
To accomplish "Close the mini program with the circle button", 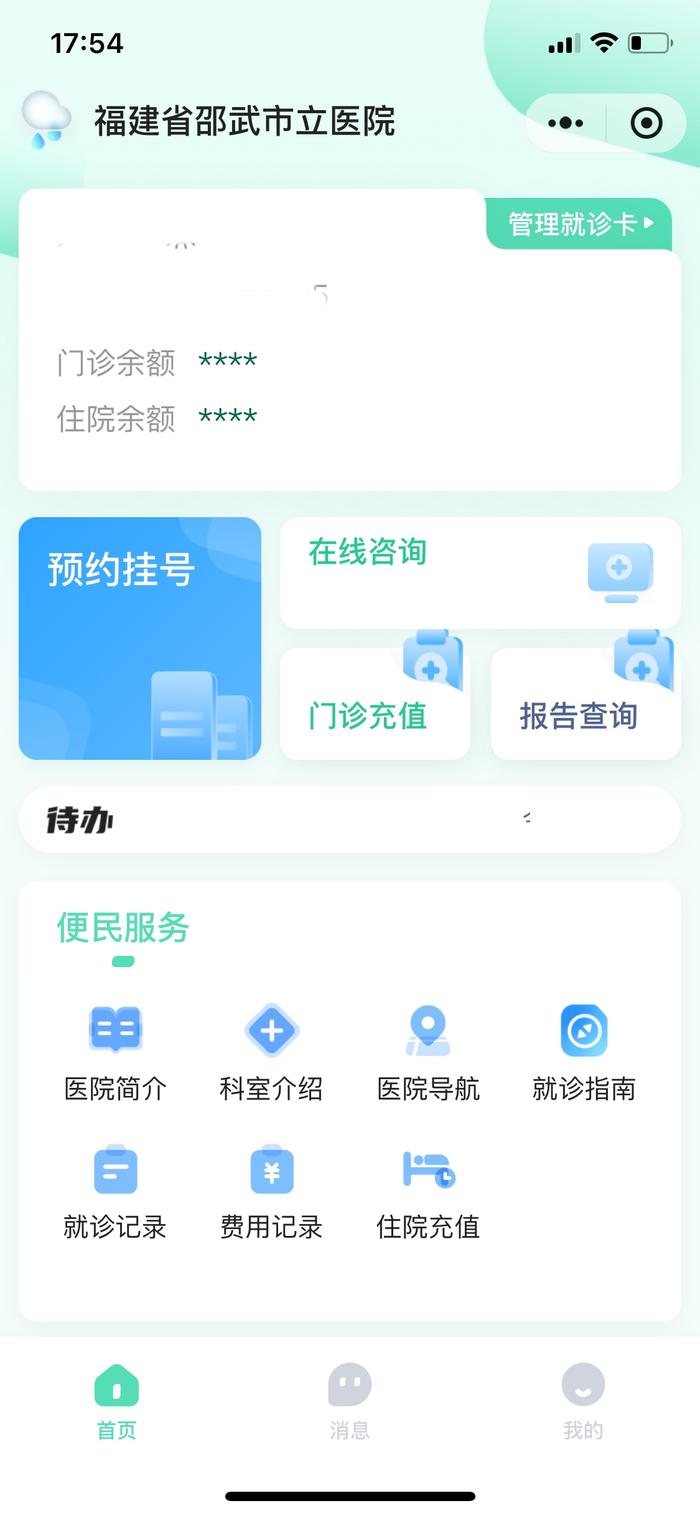I will 647,123.
